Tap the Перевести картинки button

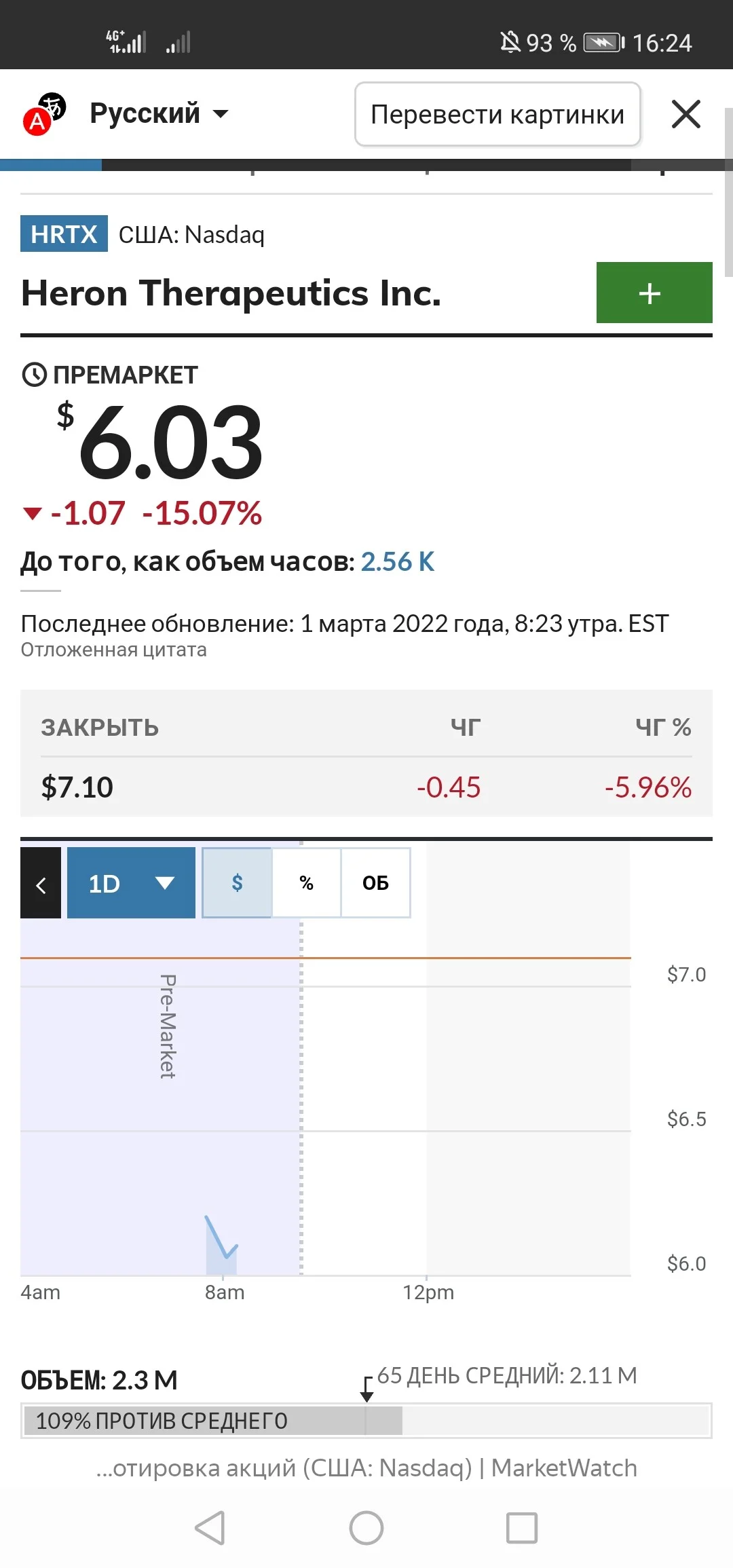coord(497,114)
